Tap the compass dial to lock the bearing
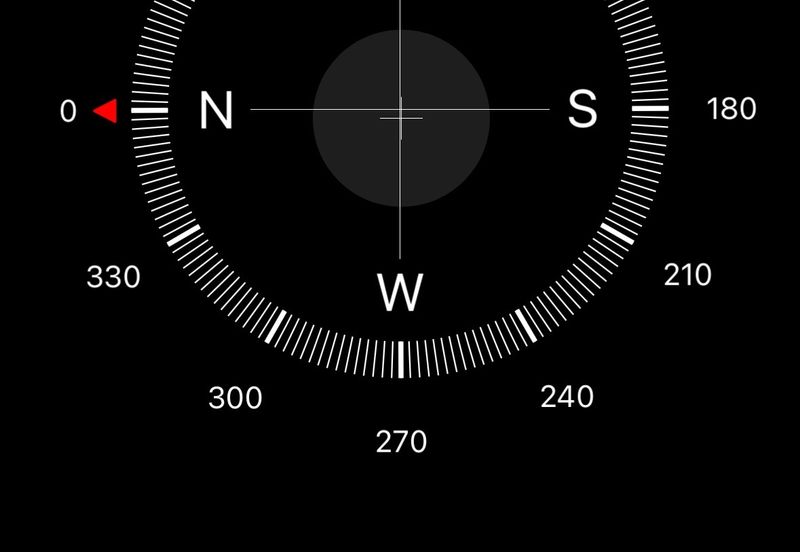 click(400, 118)
